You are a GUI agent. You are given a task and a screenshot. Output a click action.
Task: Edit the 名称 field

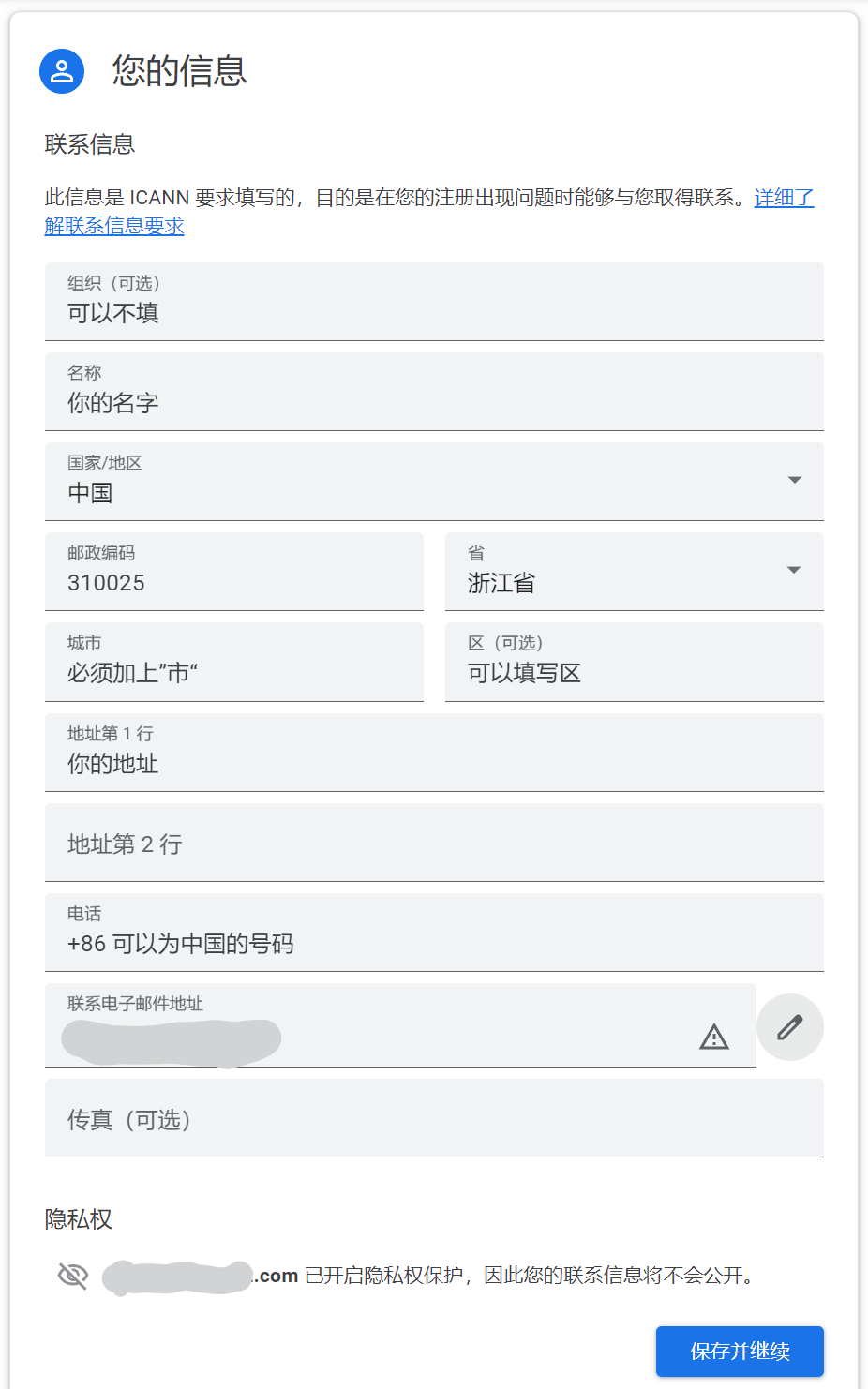click(x=434, y=392)
